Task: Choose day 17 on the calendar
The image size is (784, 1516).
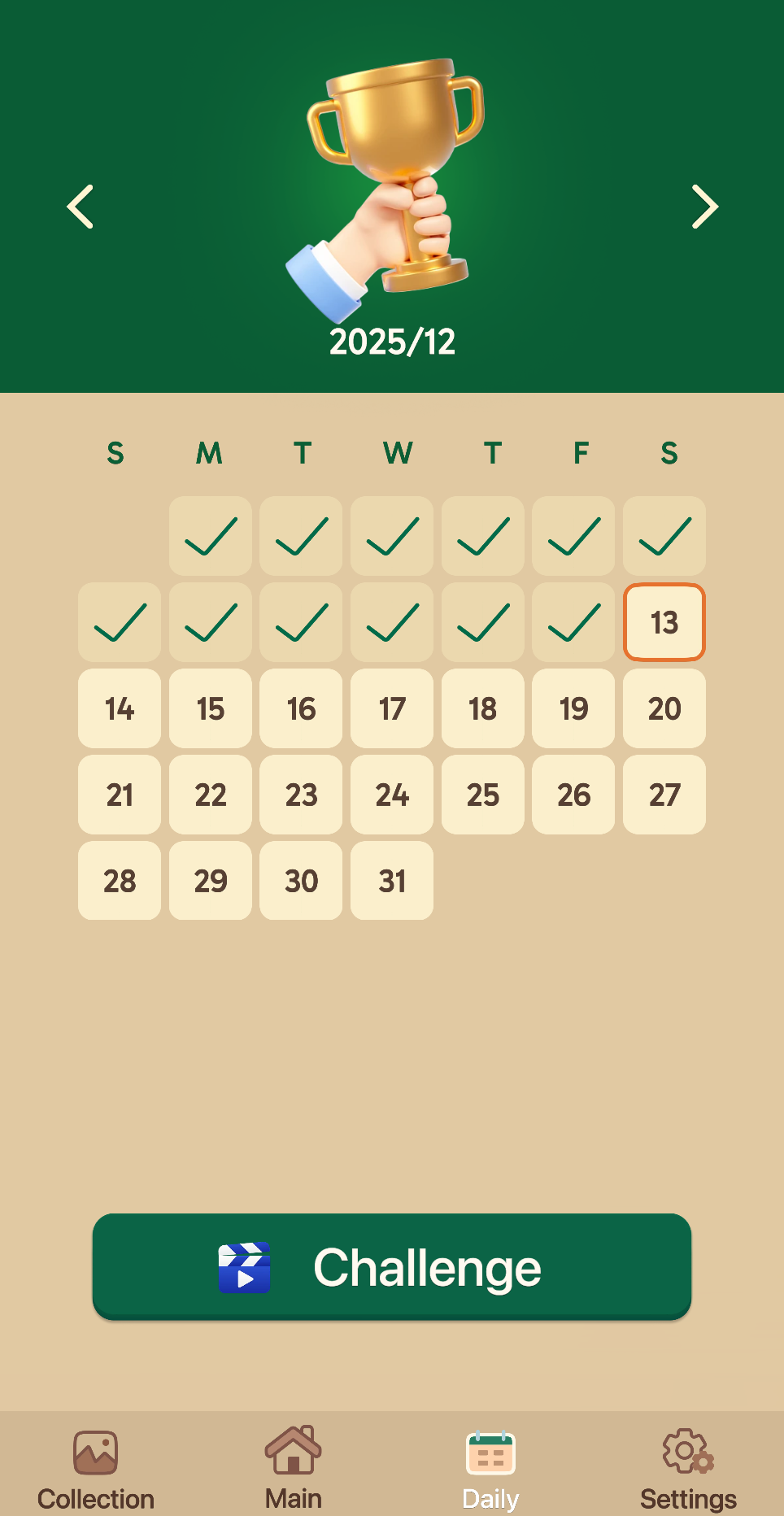Action: [x=392, y=708]
